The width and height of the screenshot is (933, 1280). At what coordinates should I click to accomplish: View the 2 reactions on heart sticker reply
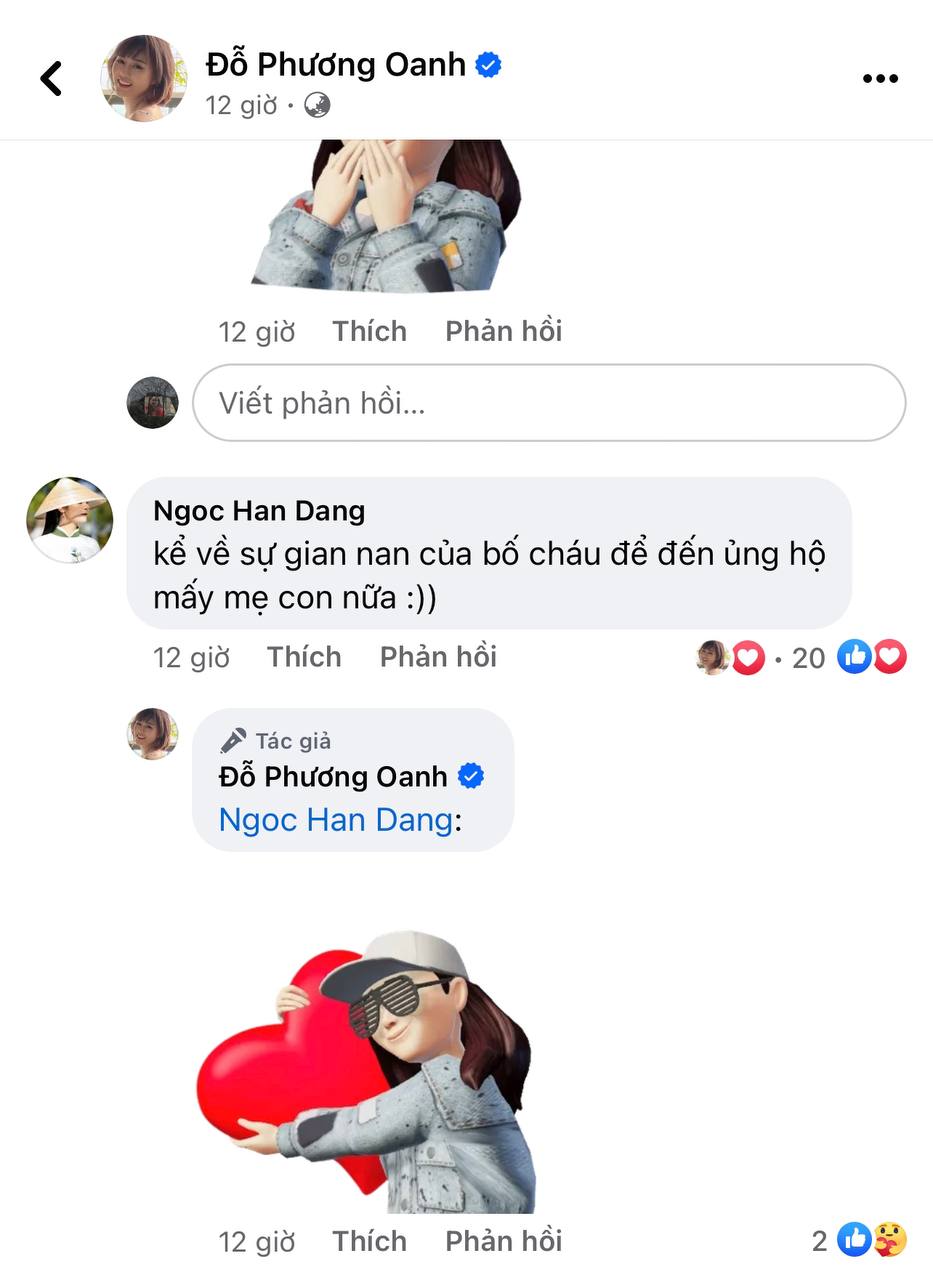tap(860, 1241)
